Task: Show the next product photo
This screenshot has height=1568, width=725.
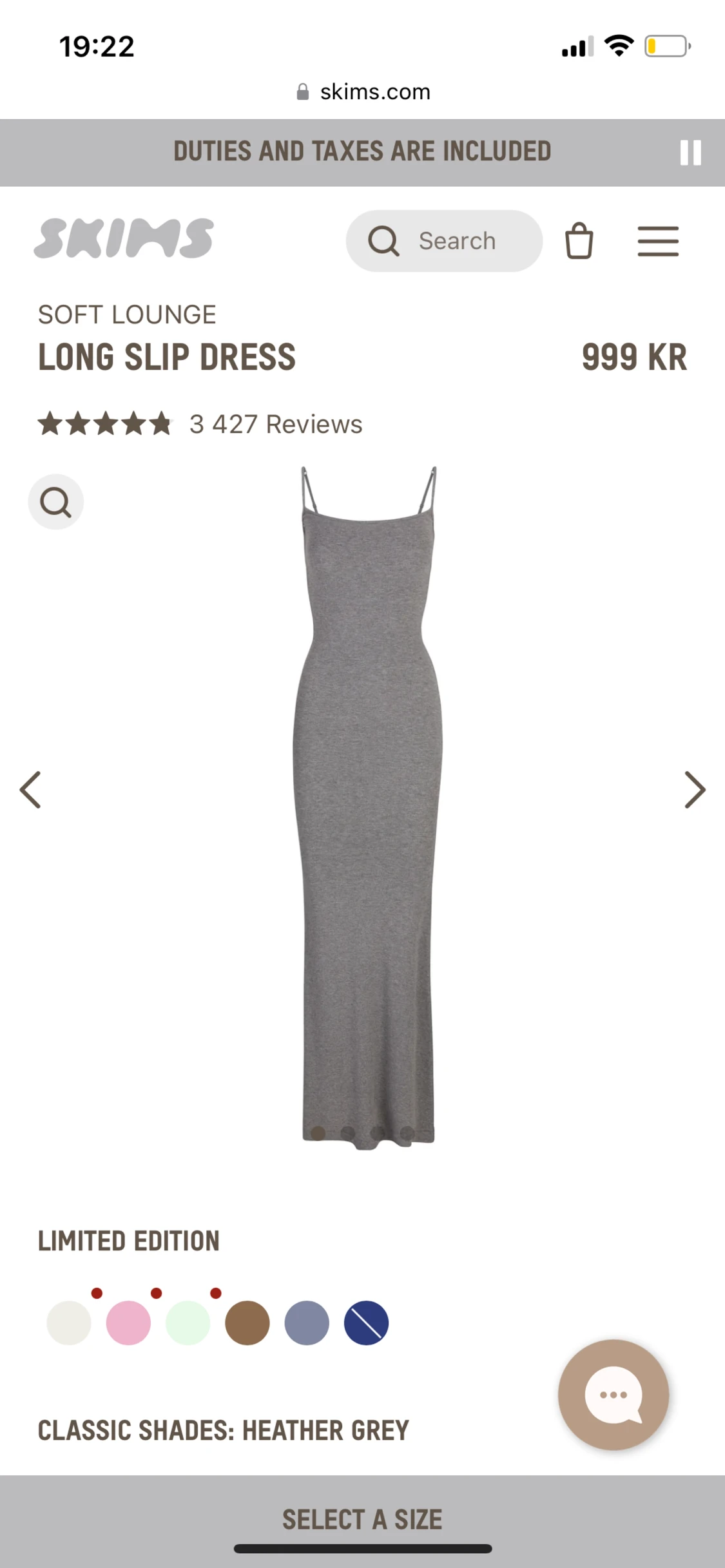Action: pos(695,789)
